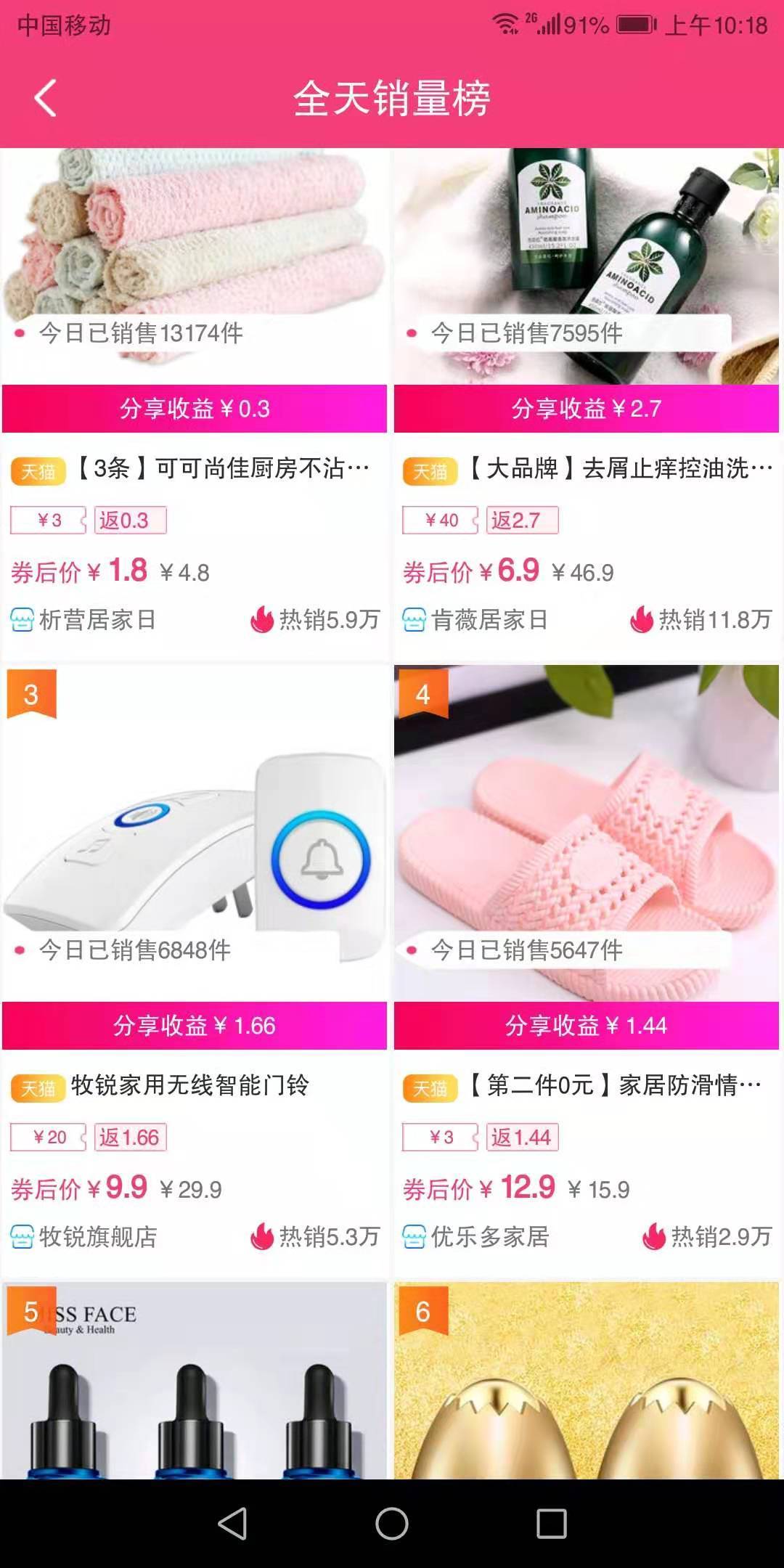Go back from 全天销量榜

point(45,98)
